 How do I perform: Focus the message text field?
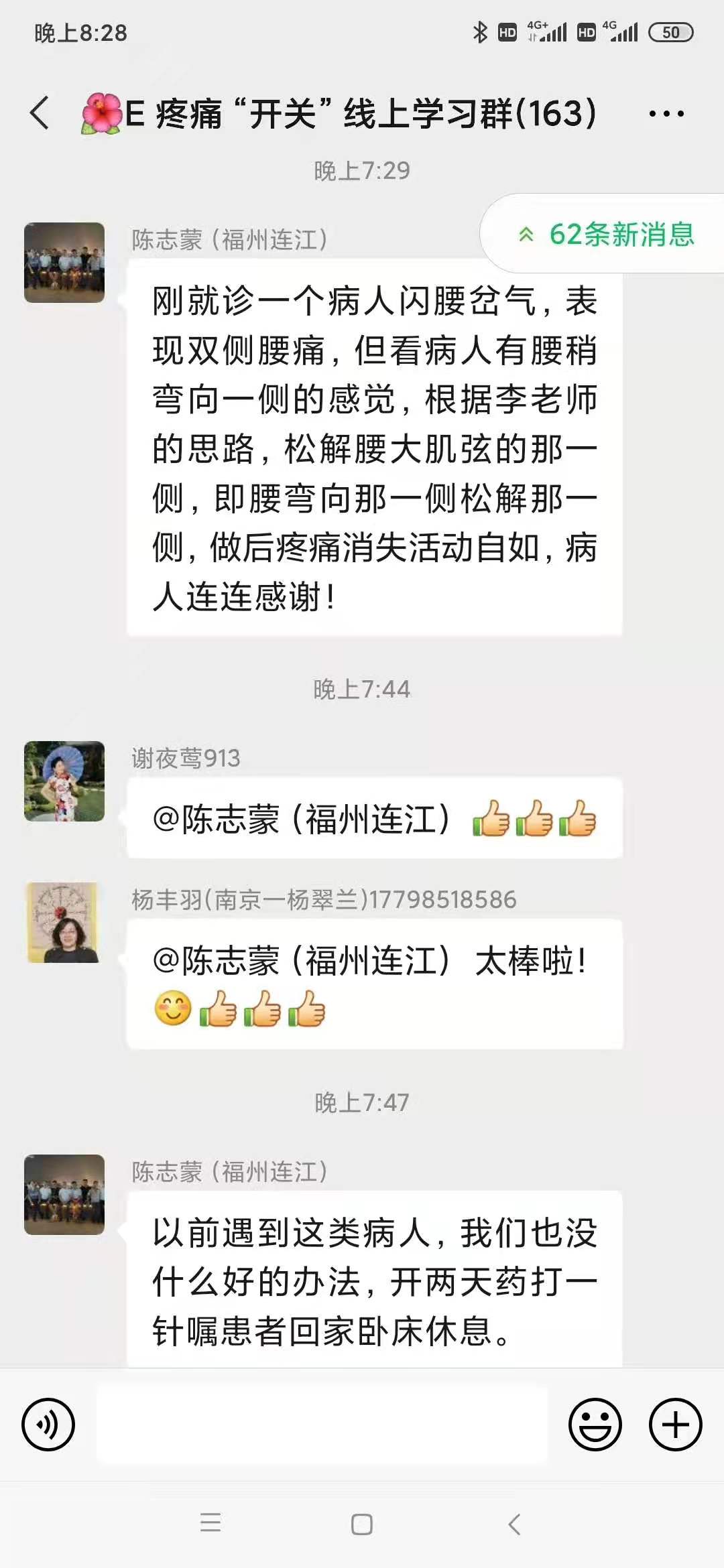click(322, 1424)
